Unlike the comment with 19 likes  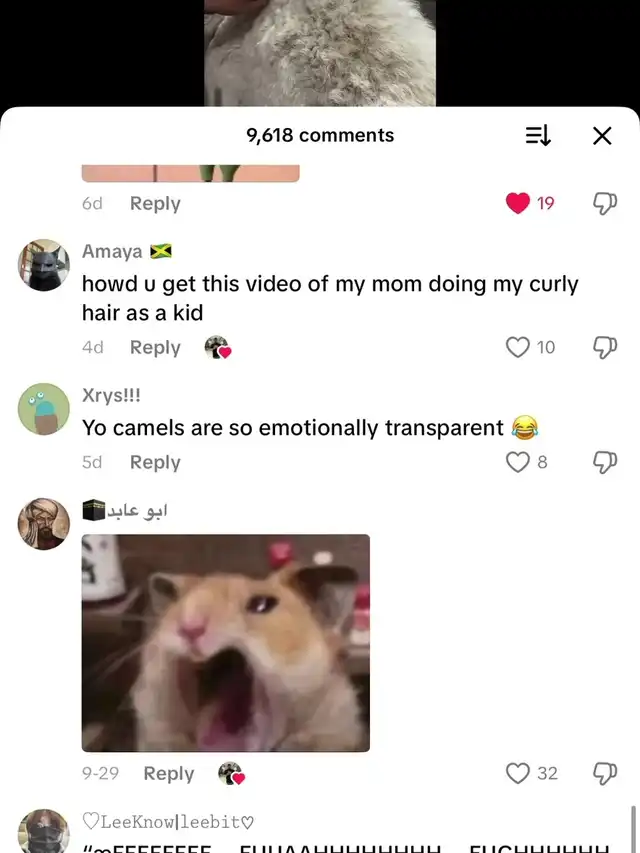518,203
